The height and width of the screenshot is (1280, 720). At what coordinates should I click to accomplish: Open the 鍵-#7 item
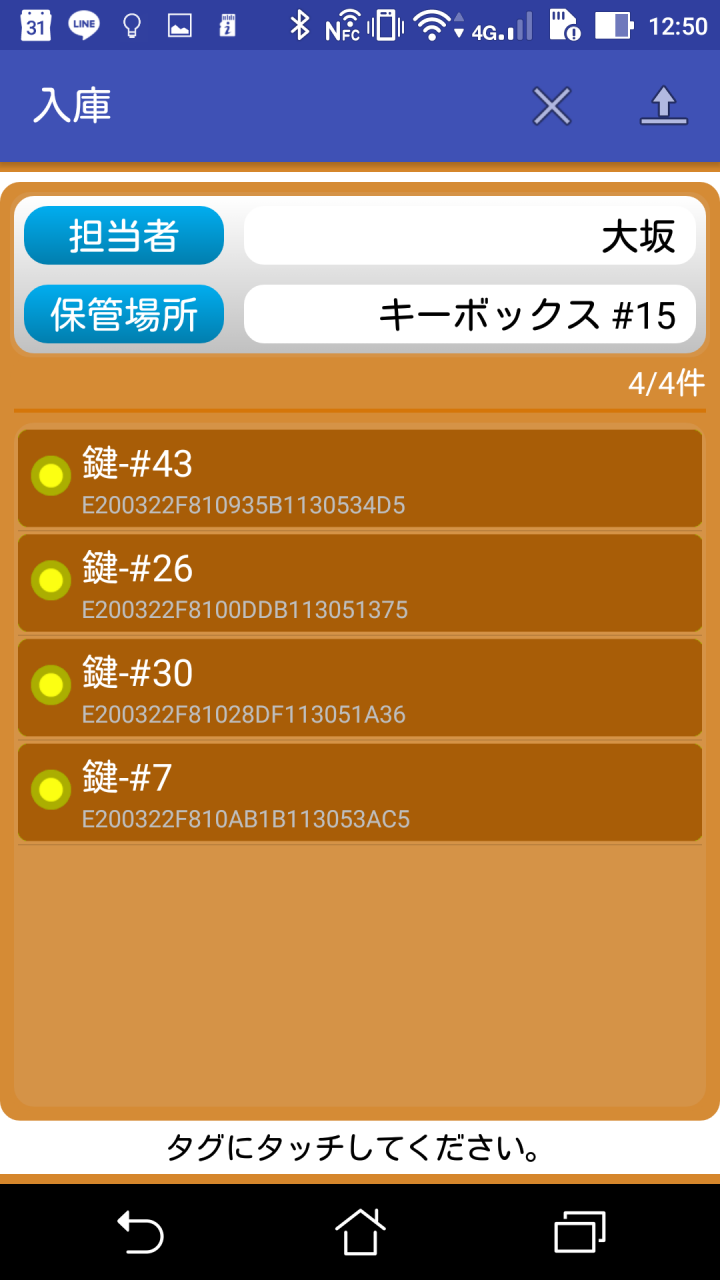coord(360,792)
